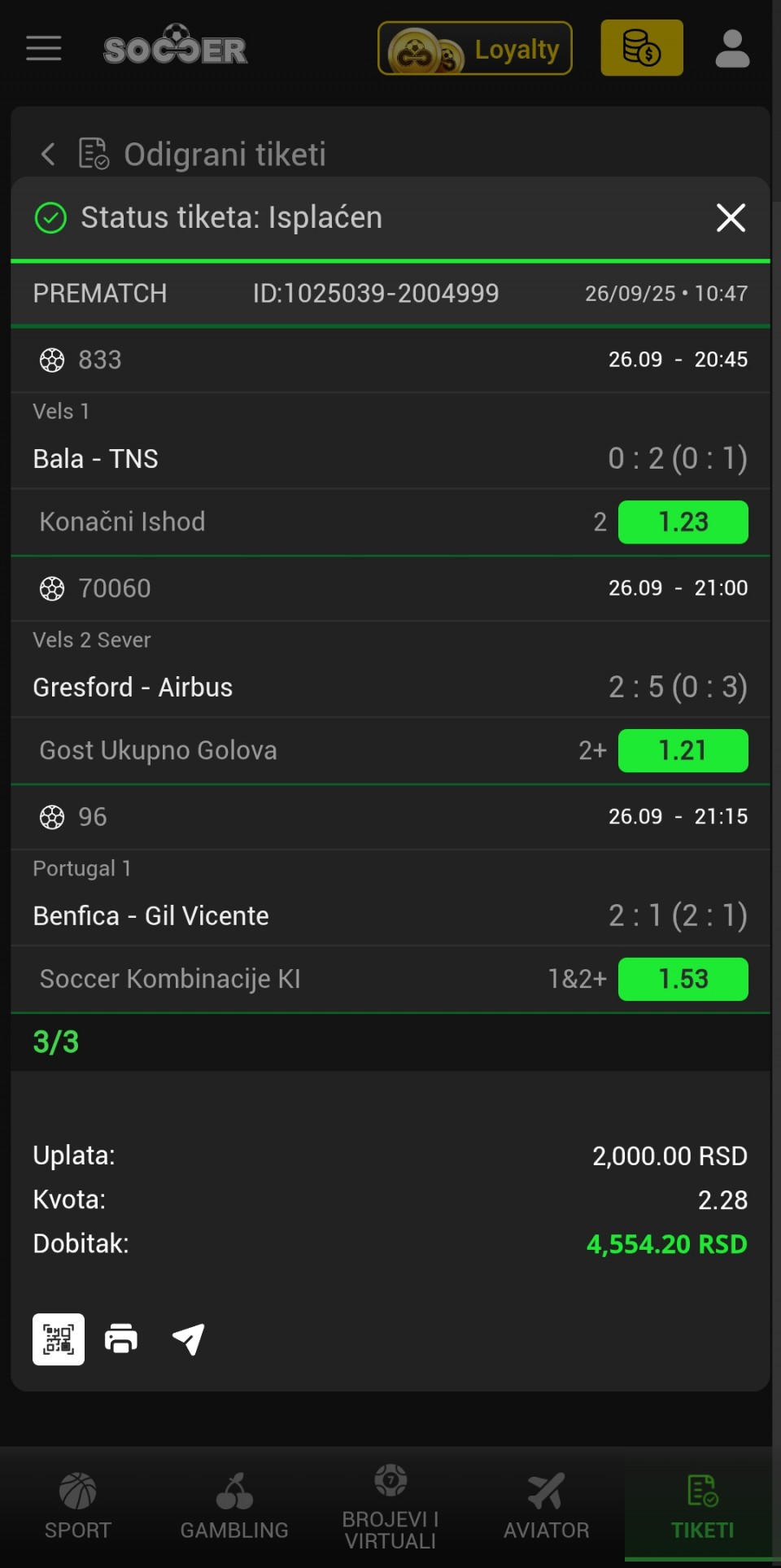
Task: Print this ticket
Action: (x=121, y=1339)
